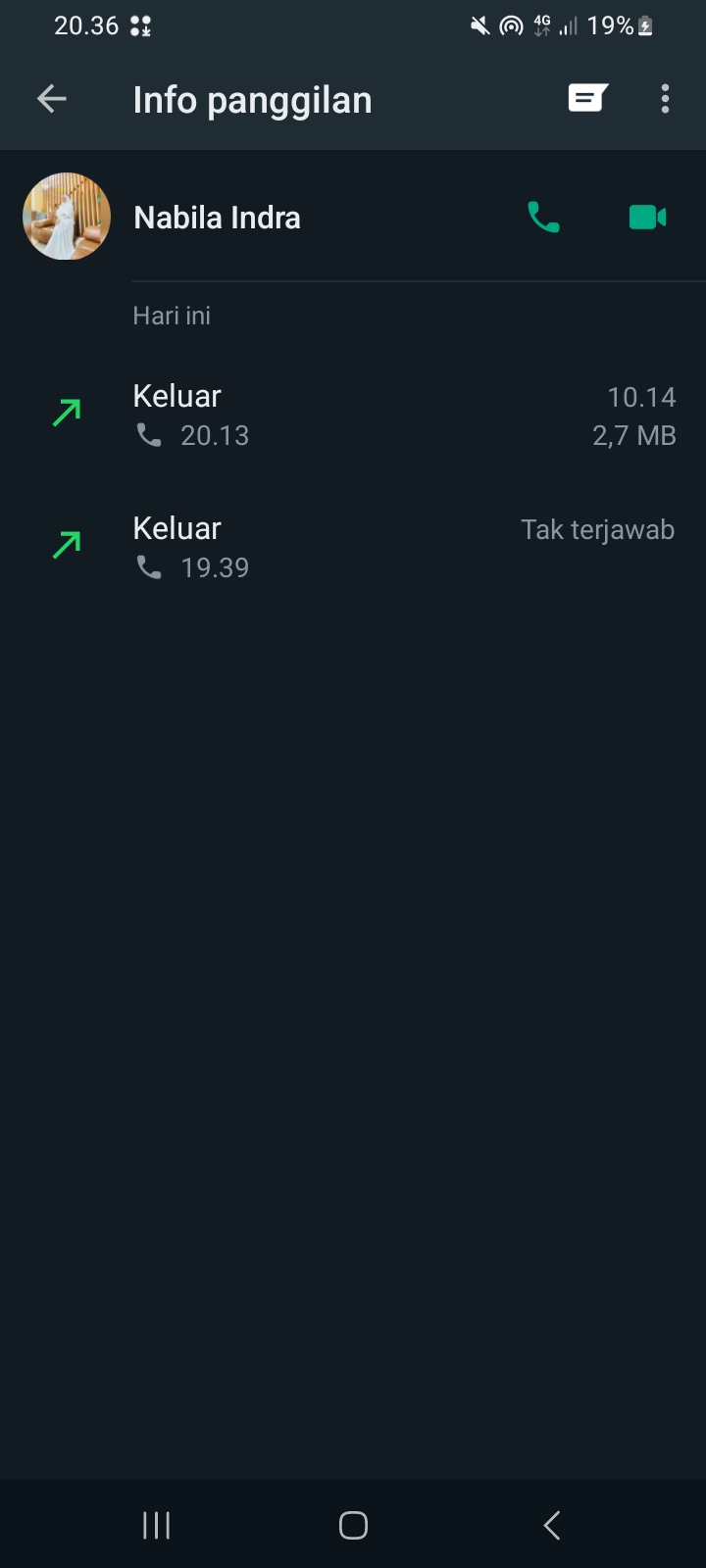Open message chat with Nabila Indra
The width and height of the screenshot is (706, 1568).
tap(587, 99)
